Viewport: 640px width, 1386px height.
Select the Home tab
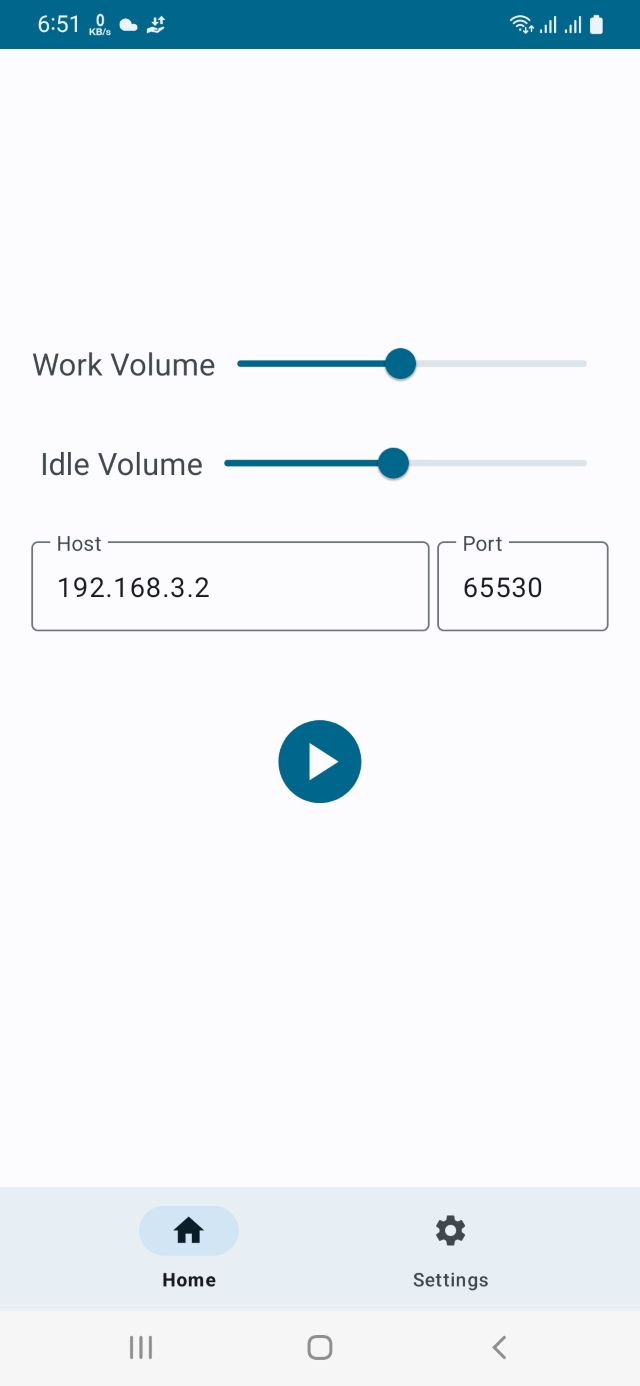pyautogui.click(x=189, y=1248)
